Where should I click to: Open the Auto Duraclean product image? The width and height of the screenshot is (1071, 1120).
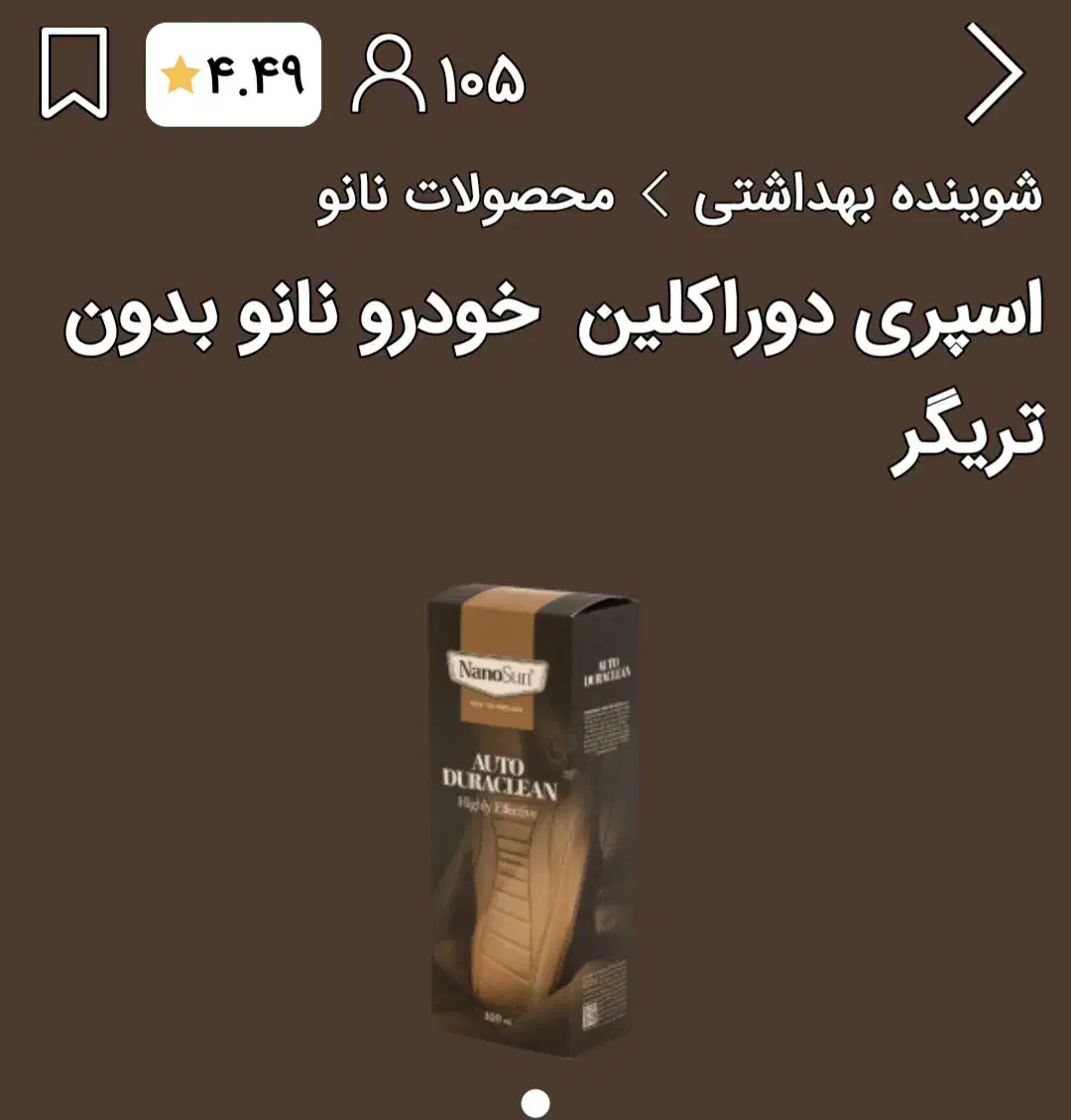(x=534, y=819)
